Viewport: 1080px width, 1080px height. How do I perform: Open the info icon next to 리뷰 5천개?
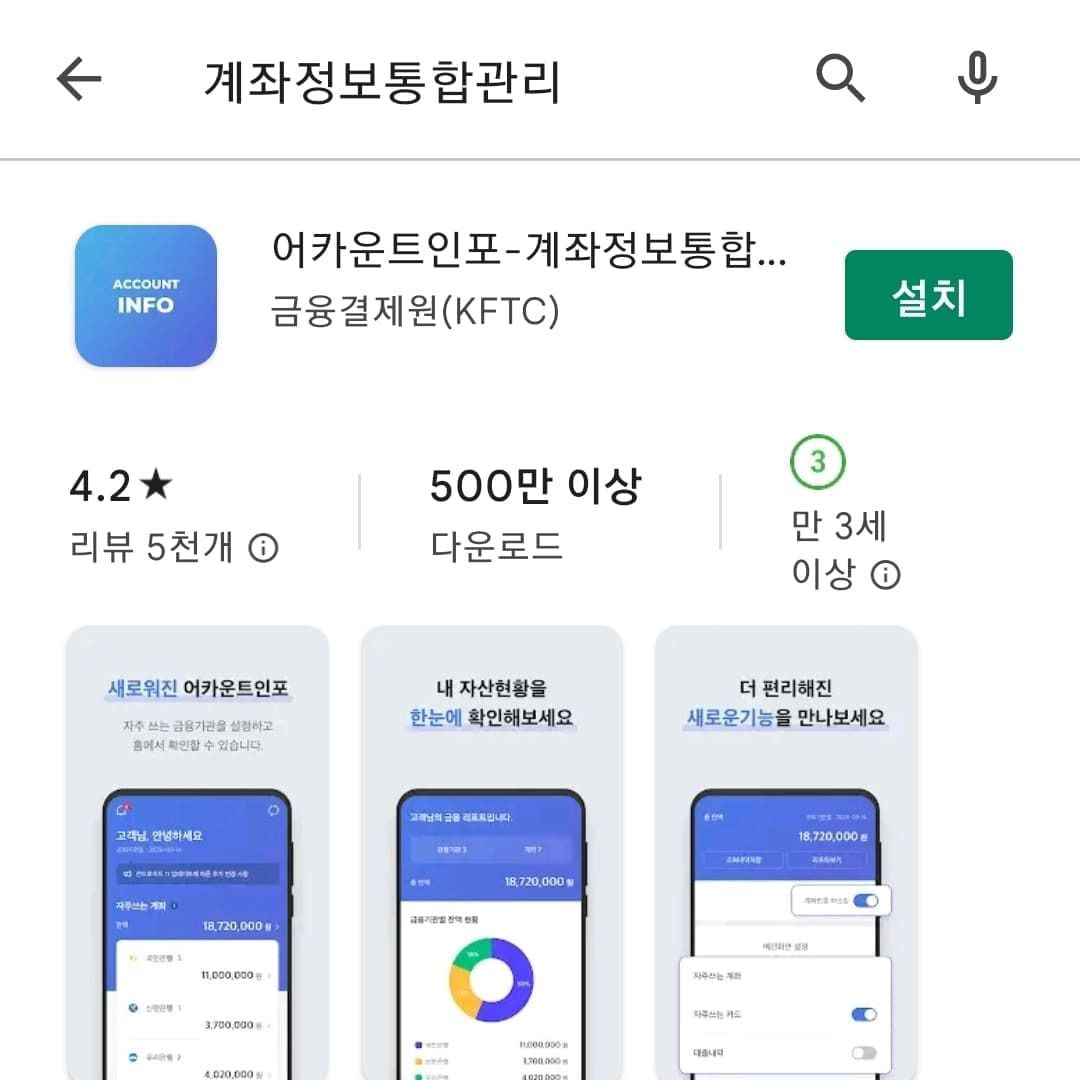click(x=263, y=548)
